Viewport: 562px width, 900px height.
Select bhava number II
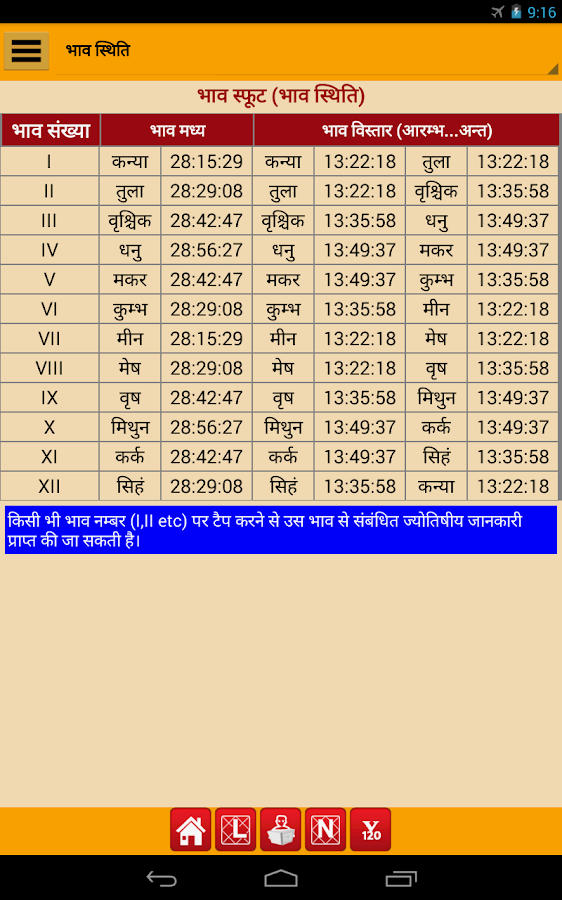pos(50,191)
